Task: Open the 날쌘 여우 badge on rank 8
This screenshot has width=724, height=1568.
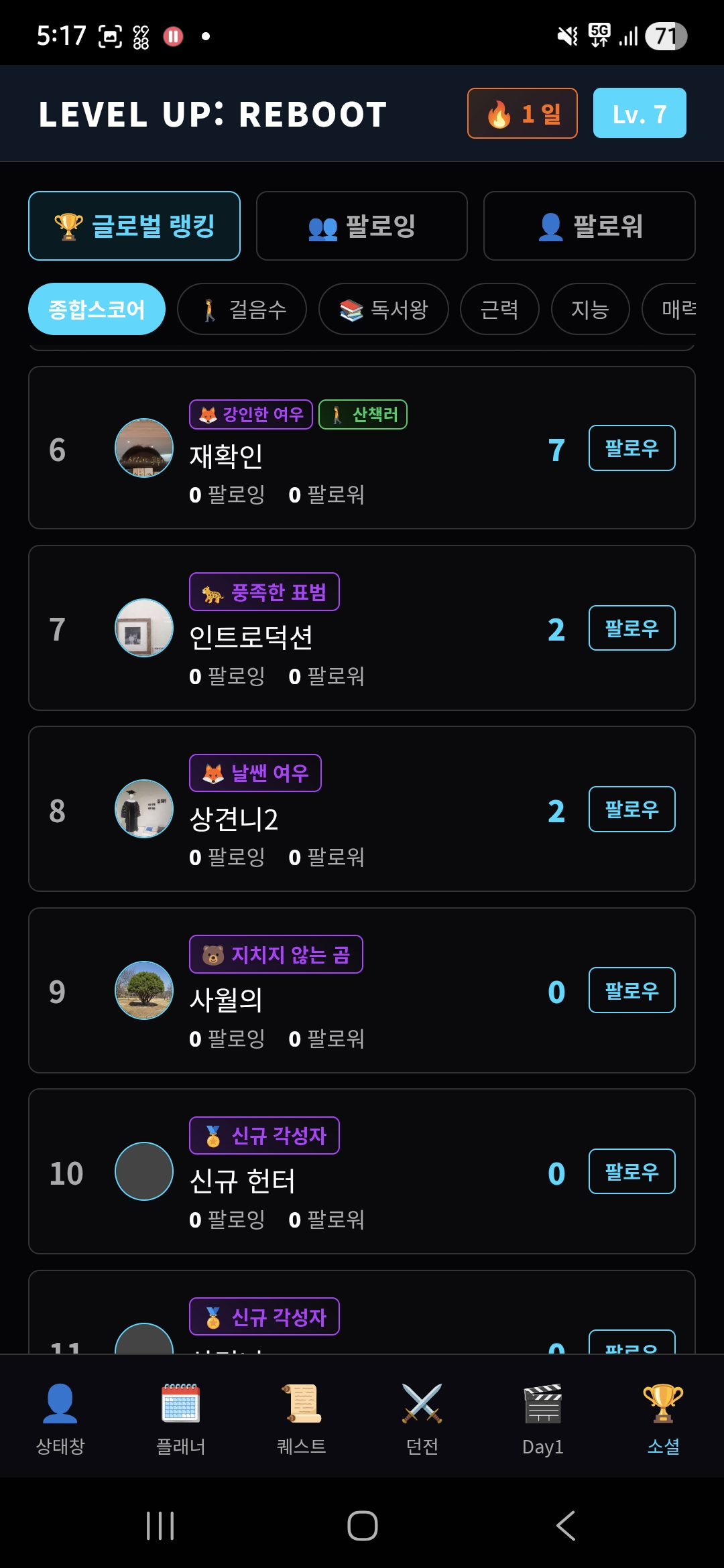Action: [255, 772]
